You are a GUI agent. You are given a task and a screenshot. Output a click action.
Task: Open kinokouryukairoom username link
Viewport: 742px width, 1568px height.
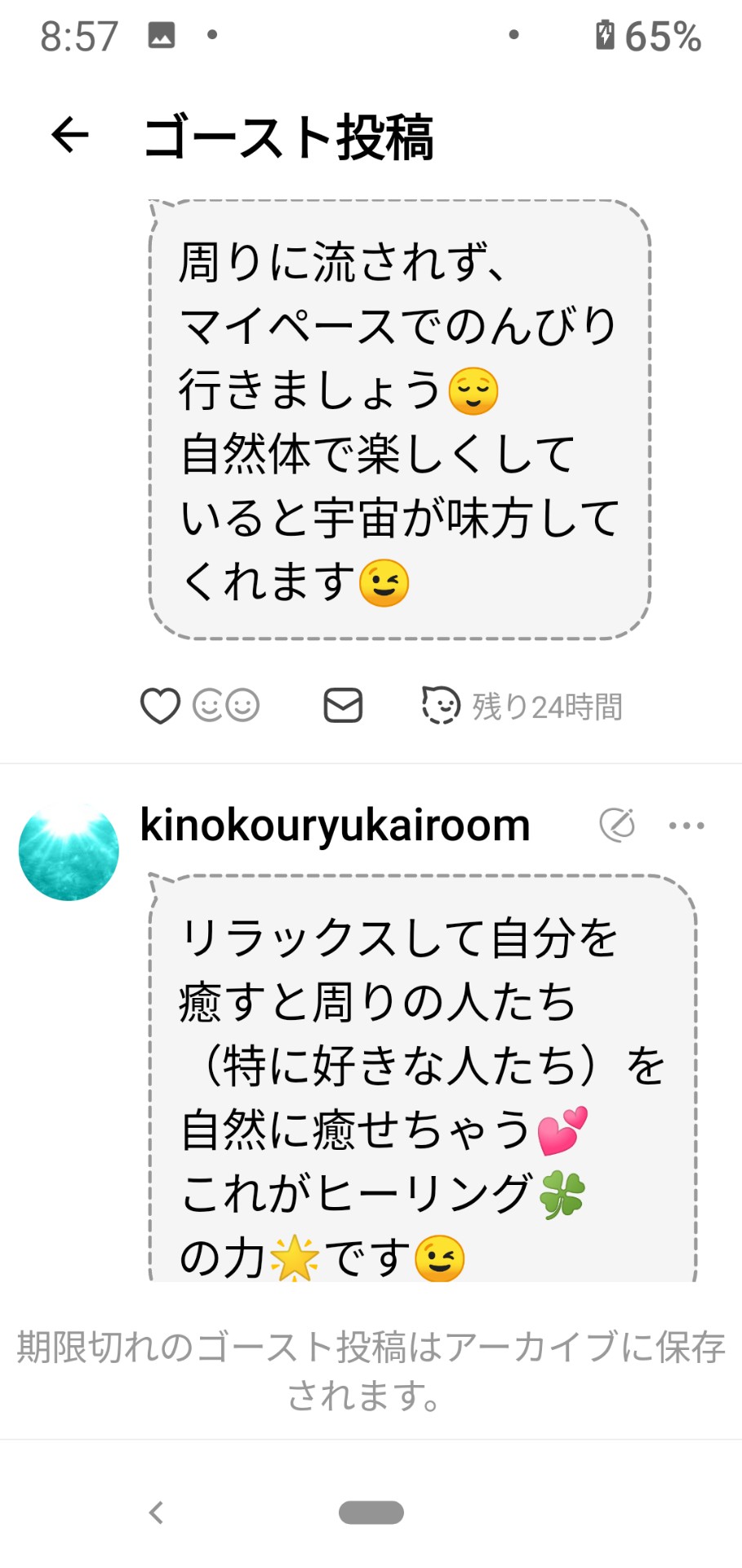point(335,825)
